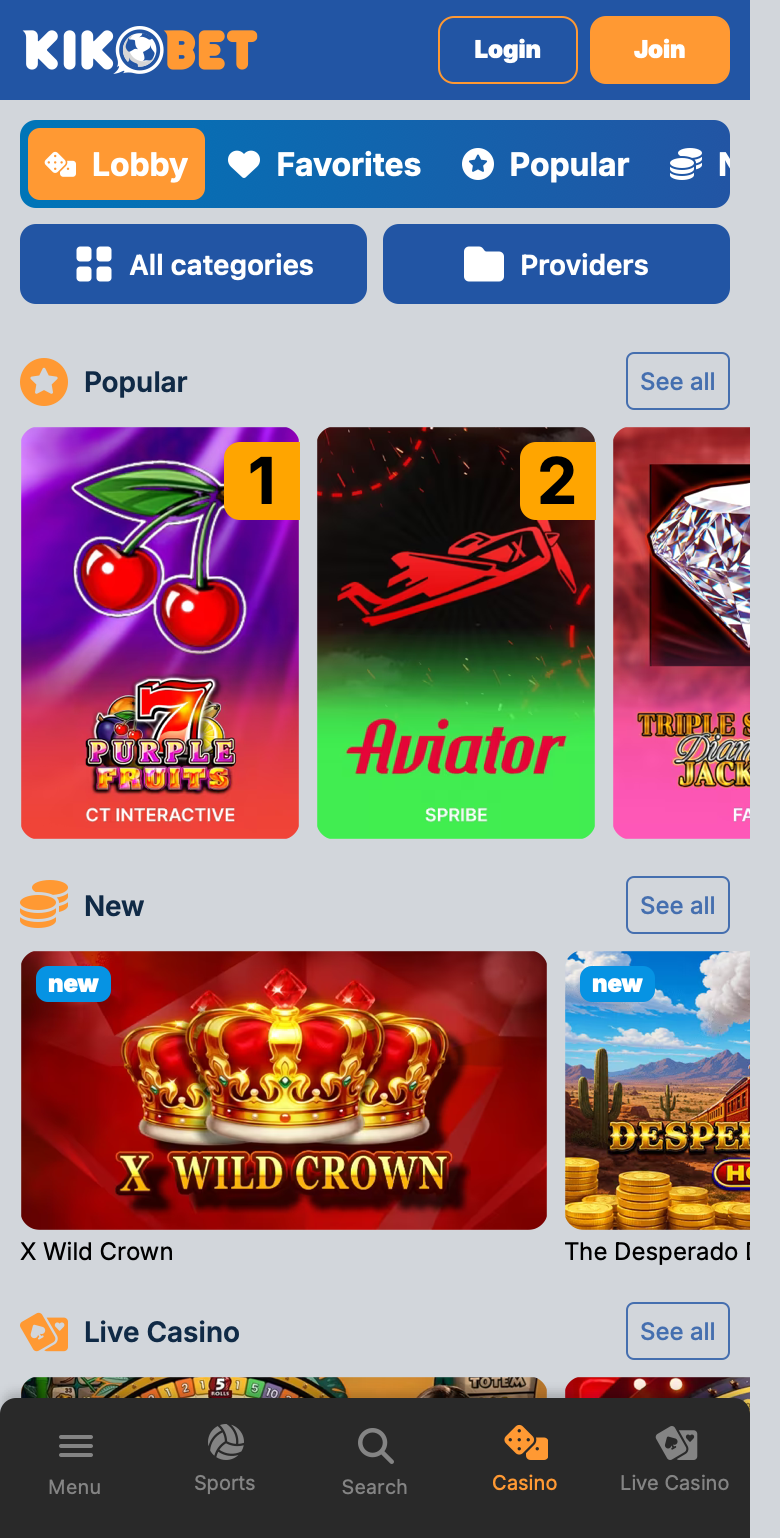Tap the Login button
This screenshot has height=1538, width=780.
tap(508, 50)
